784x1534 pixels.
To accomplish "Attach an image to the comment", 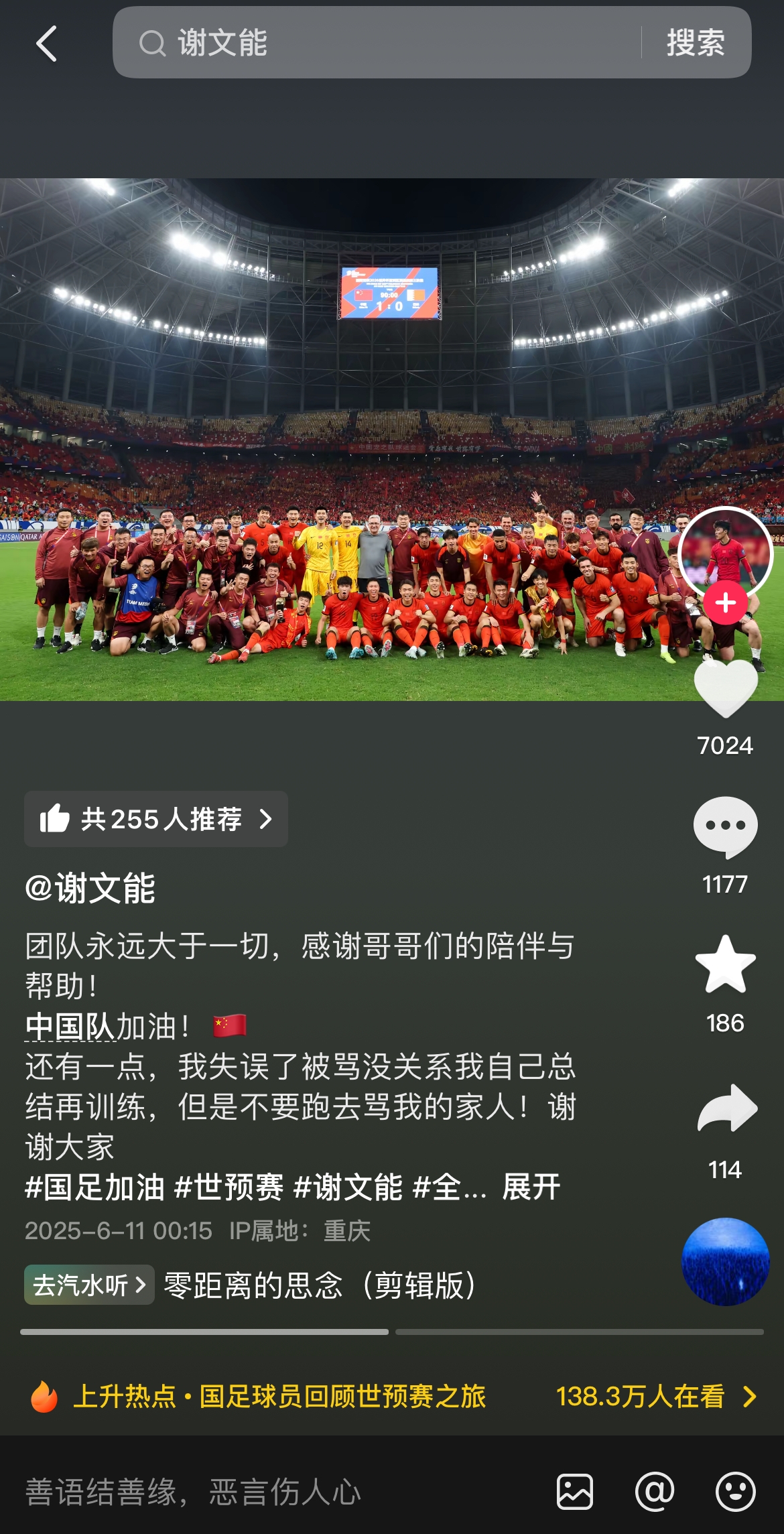I will [574, 1492].
